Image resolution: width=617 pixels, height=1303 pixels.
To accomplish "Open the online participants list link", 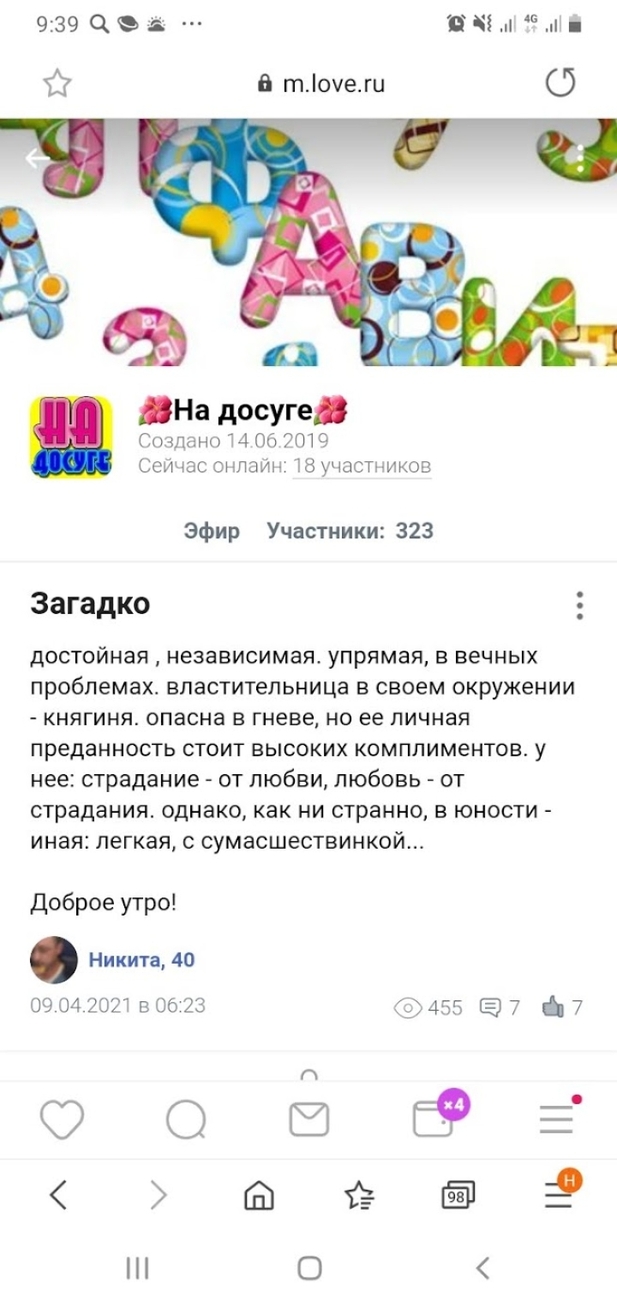I will 361,466.
